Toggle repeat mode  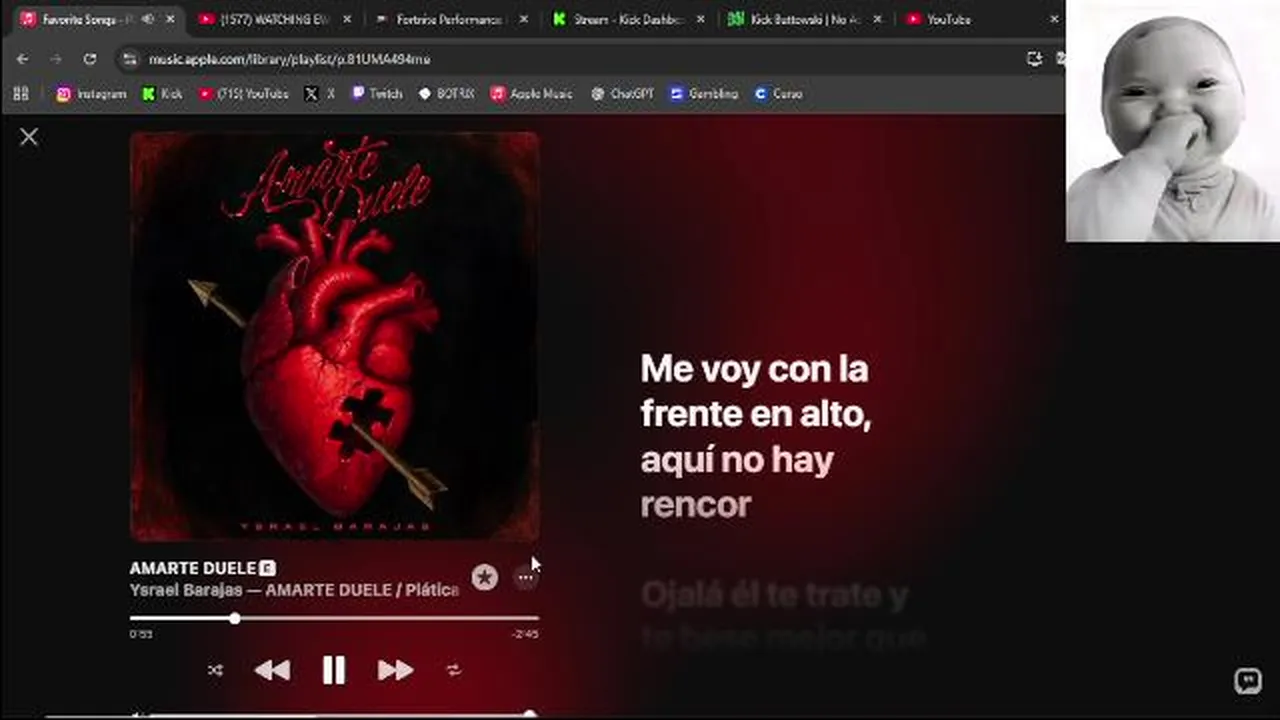tap(453, 670)
